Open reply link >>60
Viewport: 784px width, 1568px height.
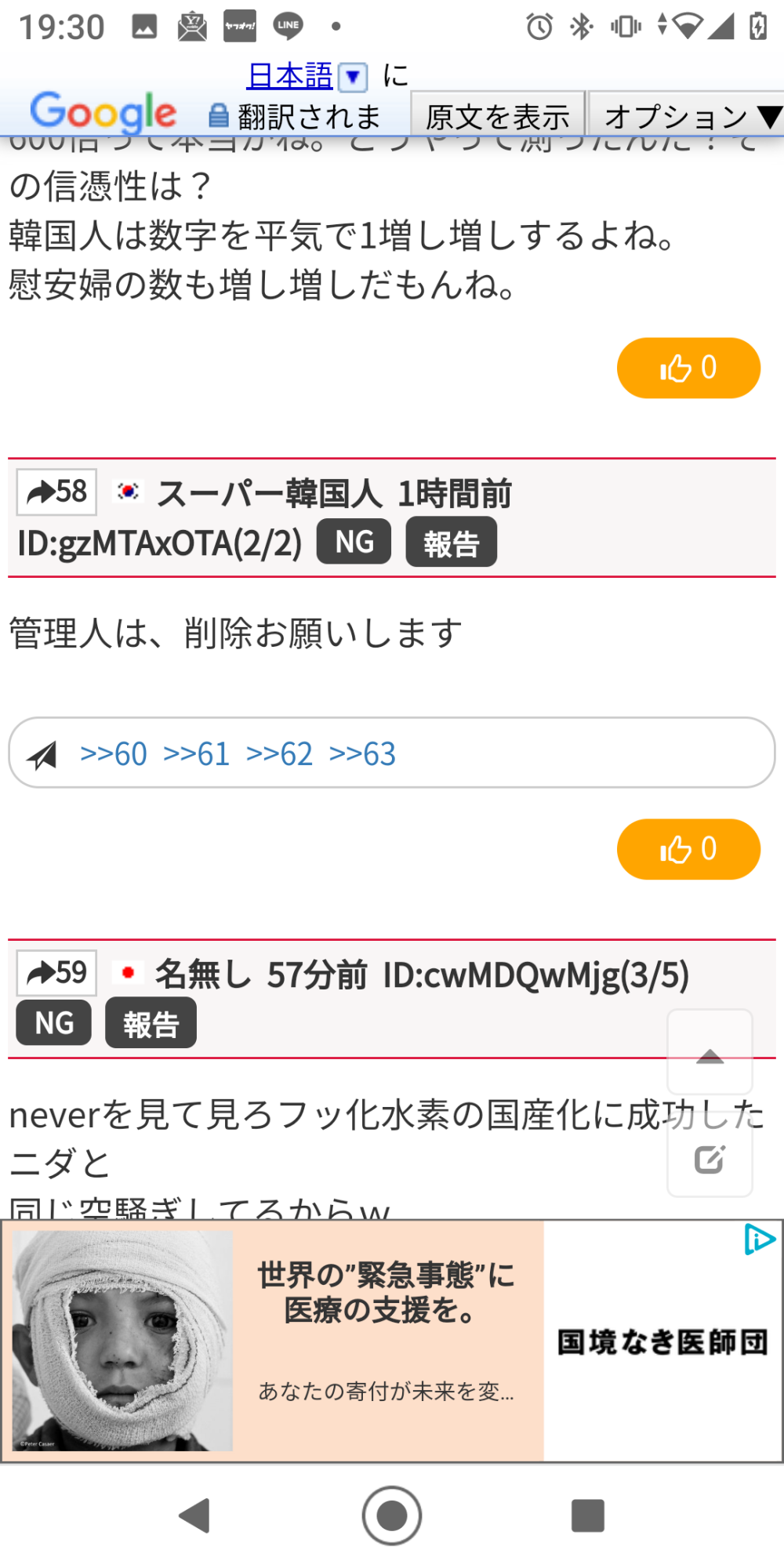pyautogui.click(x=114, y=753)
